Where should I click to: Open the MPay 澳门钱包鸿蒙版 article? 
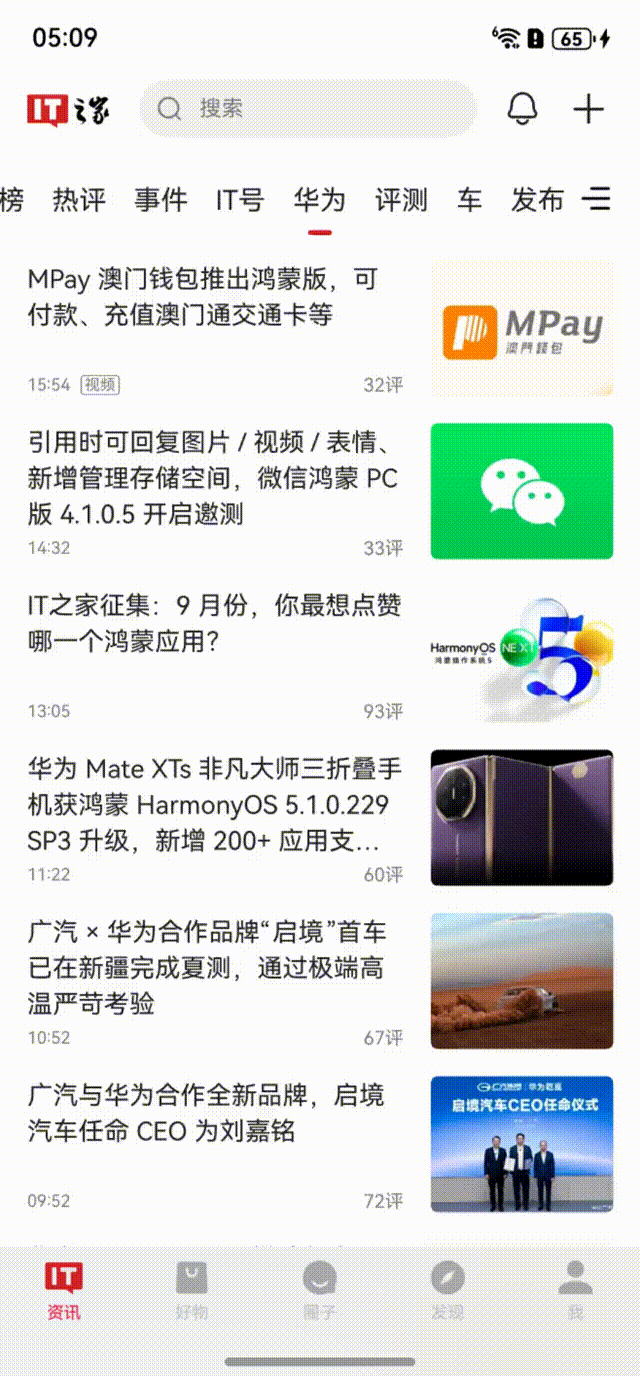pyautogui.click(x=215, y=297)
